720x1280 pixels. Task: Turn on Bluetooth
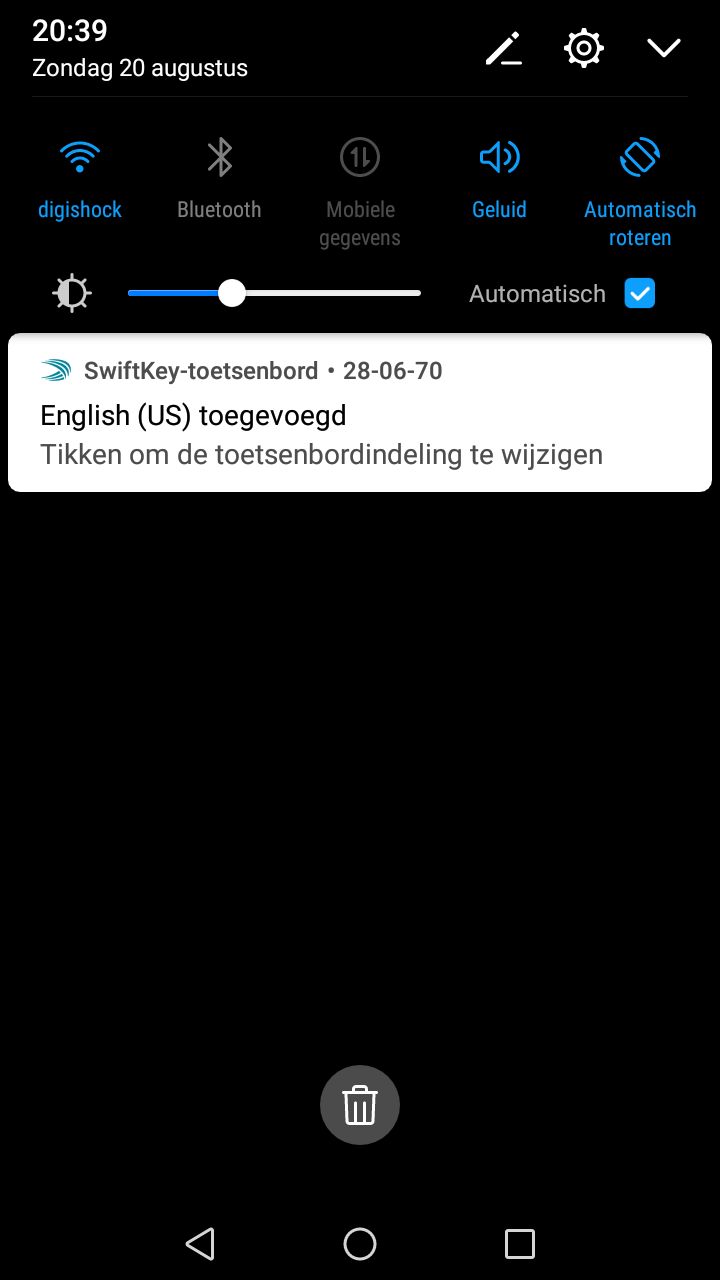pyautogui.click(x=219, y=180)
